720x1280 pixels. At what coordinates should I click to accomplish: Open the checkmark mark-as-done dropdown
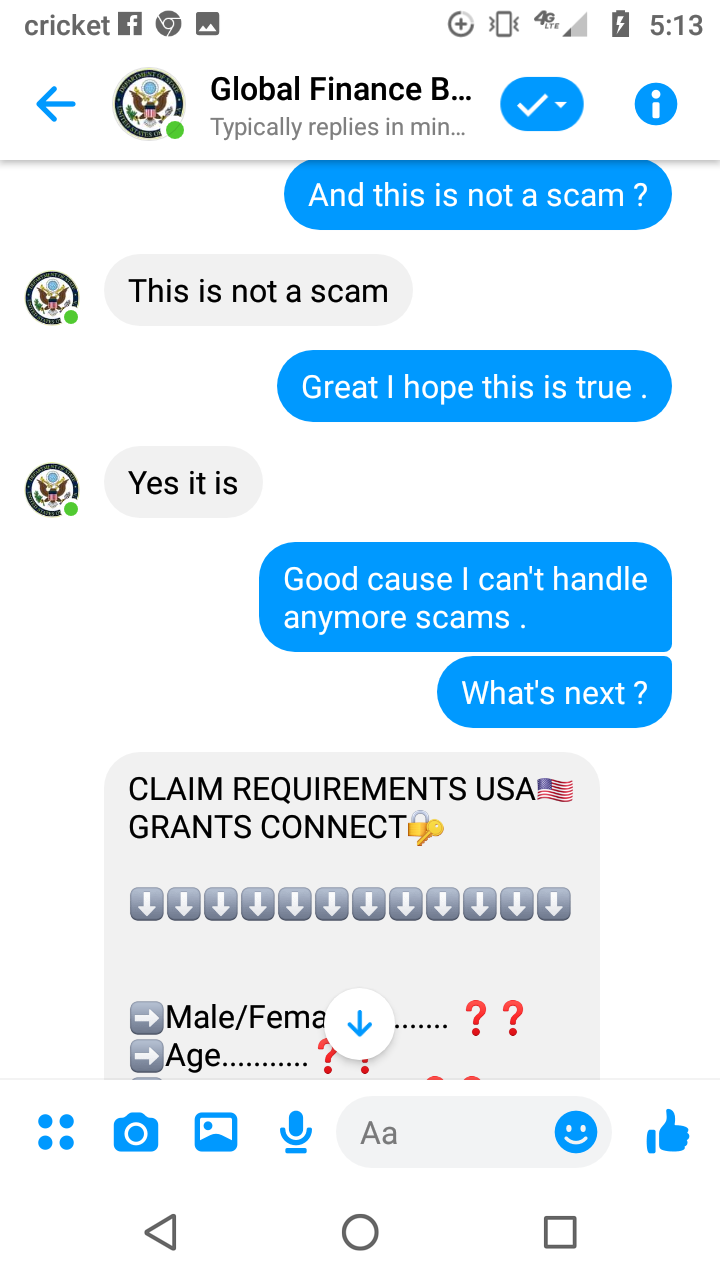pos(541,104)
